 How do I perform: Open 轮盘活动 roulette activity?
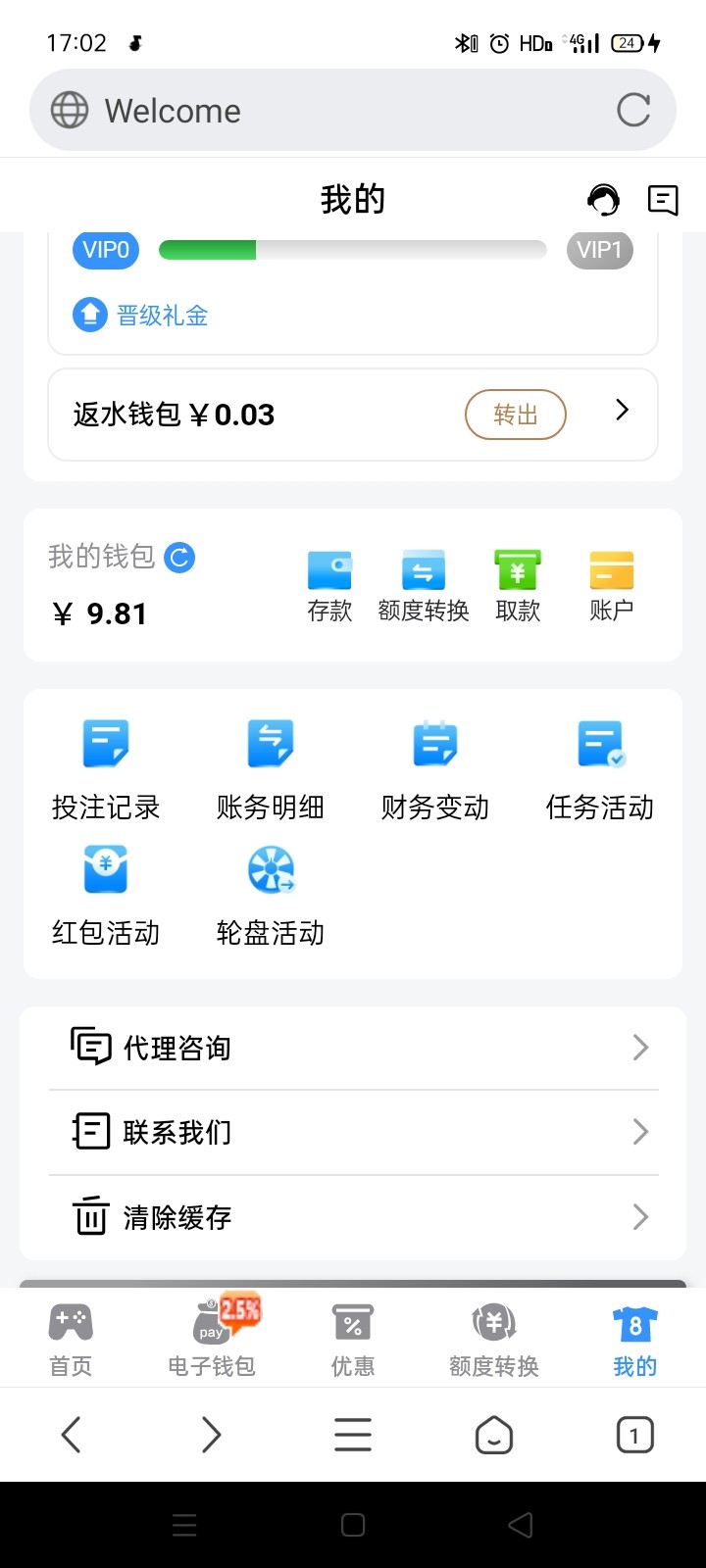pos(271,894)
